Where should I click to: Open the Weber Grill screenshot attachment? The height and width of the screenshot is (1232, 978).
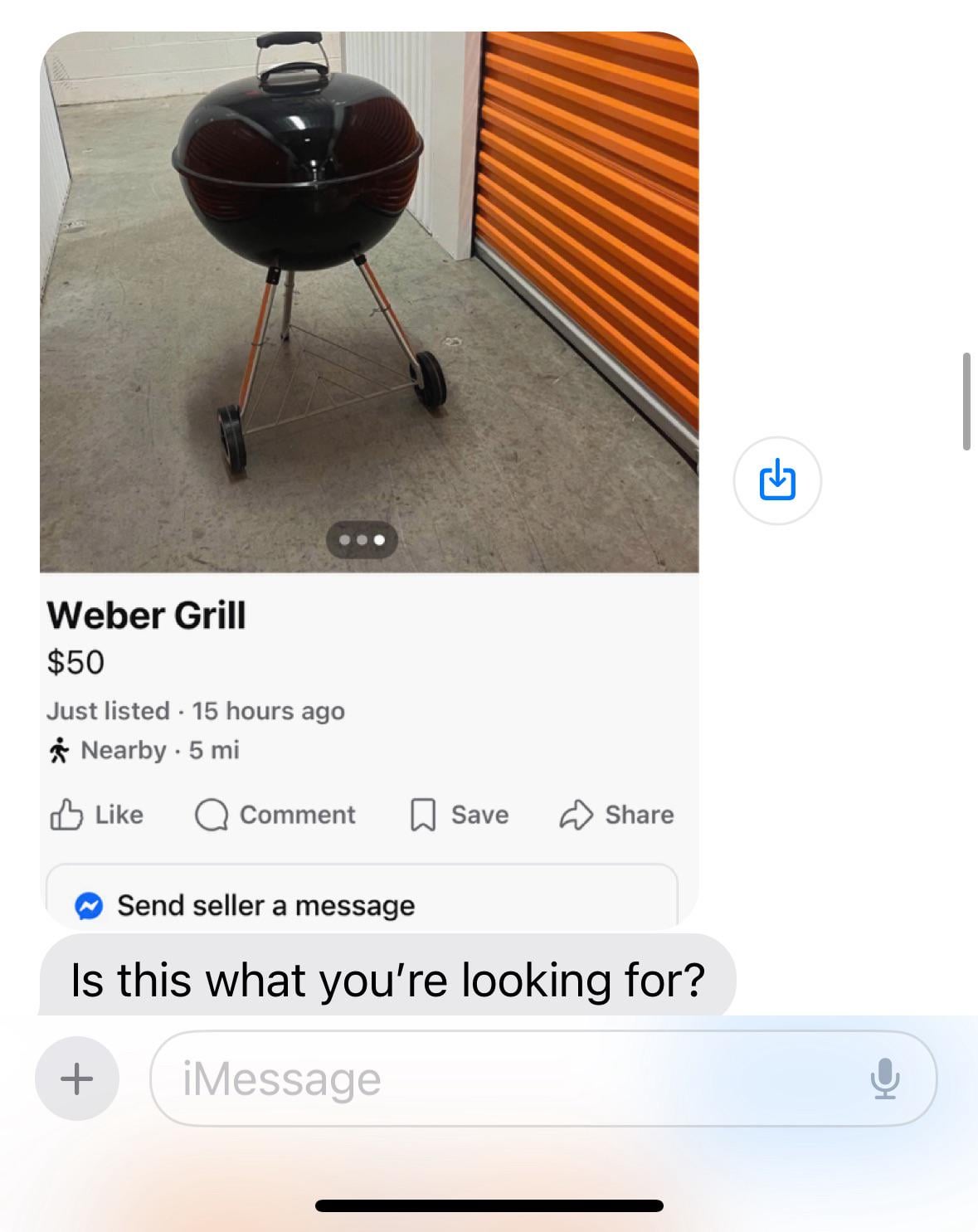369,415
